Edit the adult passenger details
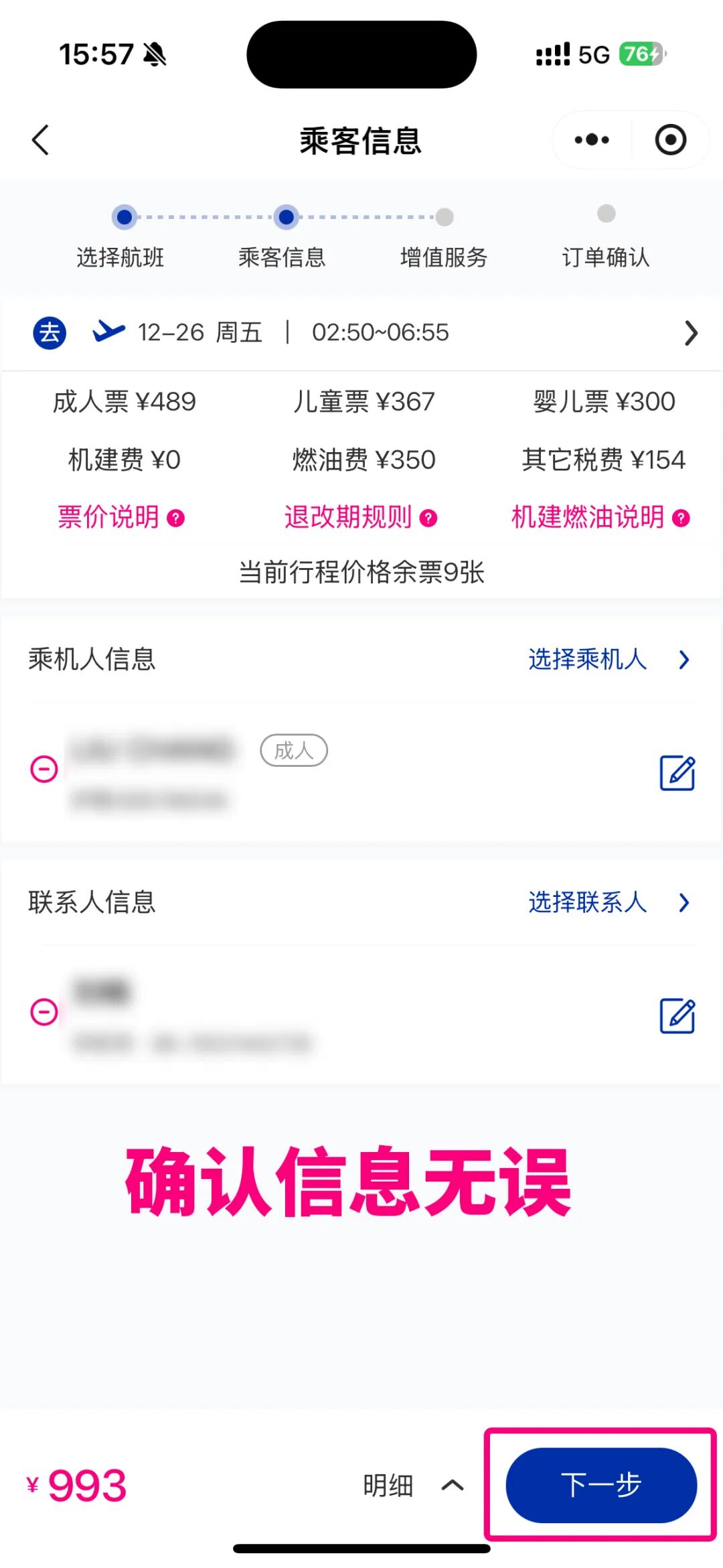Screen dimensions: 723x1568 pos(677,773)
